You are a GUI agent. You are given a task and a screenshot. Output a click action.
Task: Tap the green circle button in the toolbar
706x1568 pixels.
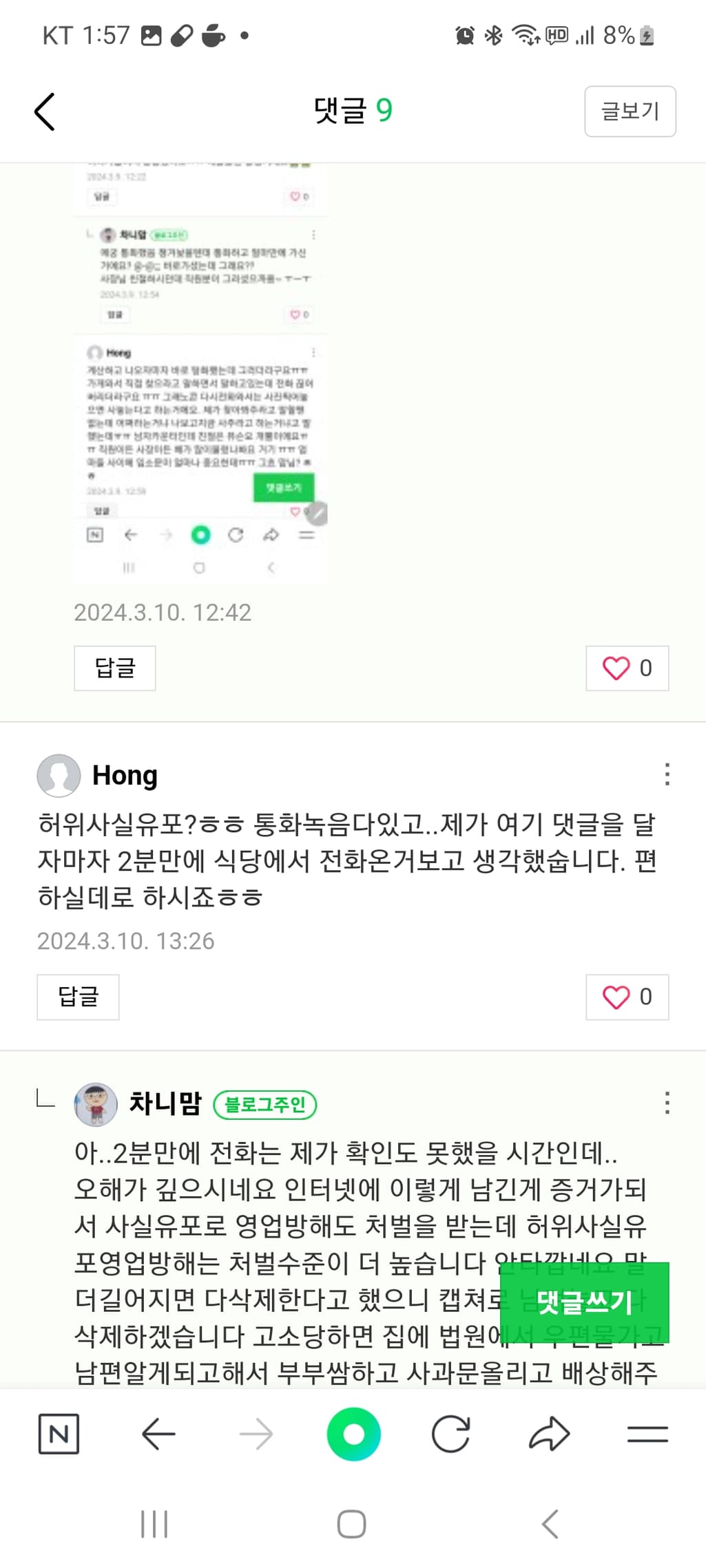pos(353,1434)
